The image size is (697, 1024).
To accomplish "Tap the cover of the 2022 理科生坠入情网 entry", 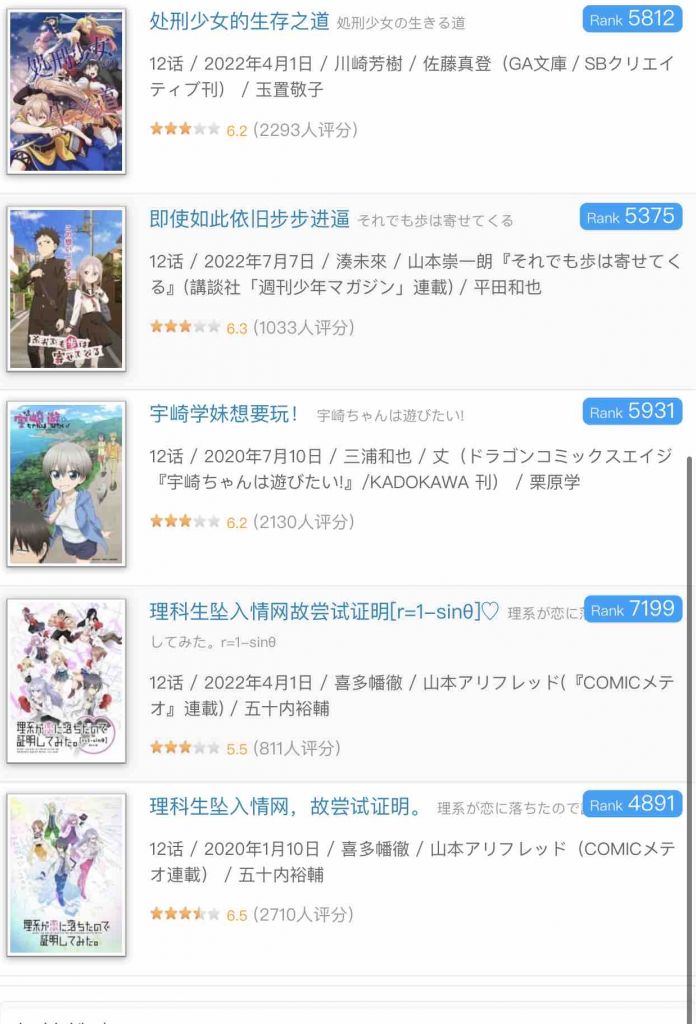I will click(x=66, y=680).
